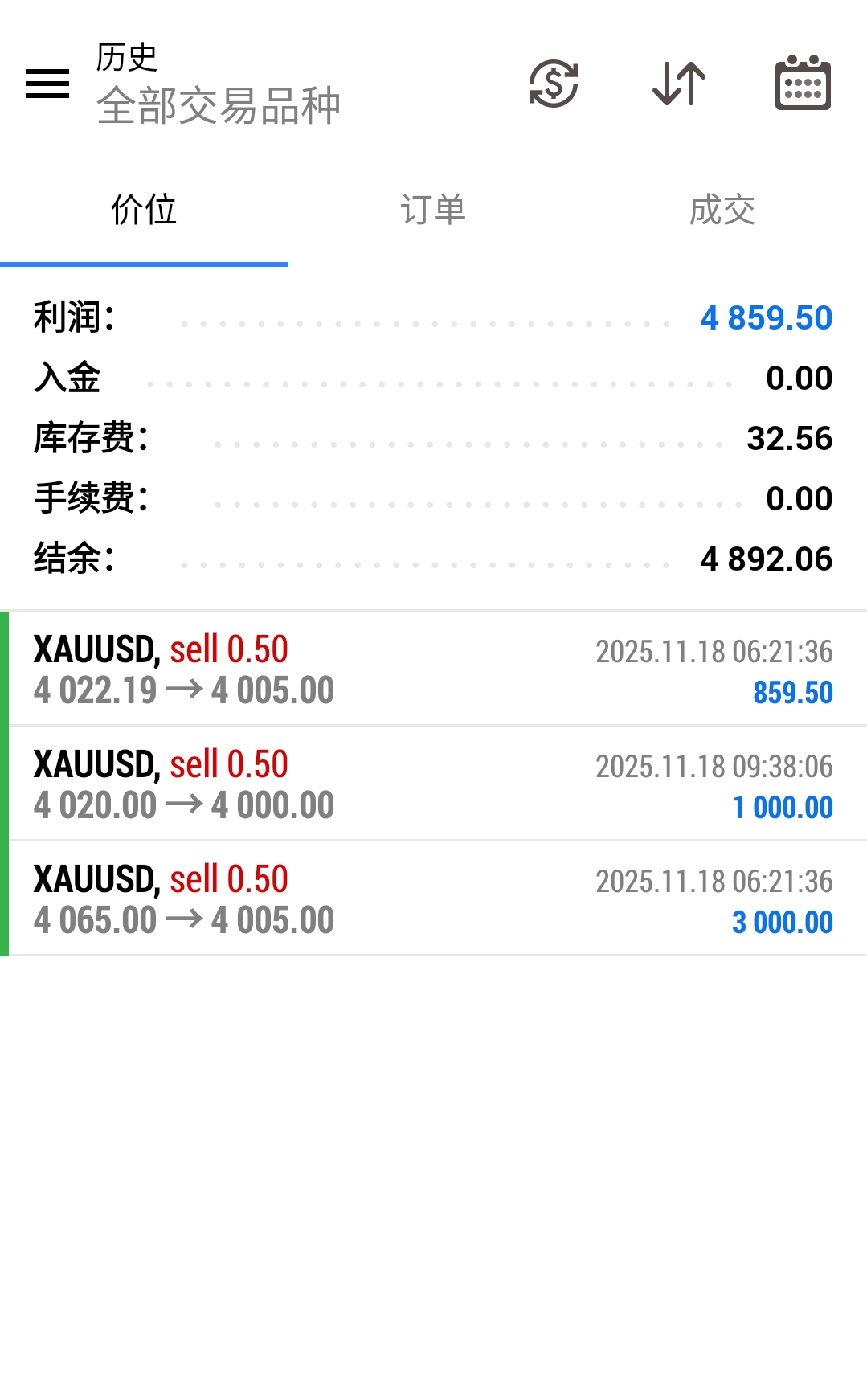The width and height of the screenshot is (867, 1400).
Task: Open the symbol filter dollar icon
Action: (554, 84)
